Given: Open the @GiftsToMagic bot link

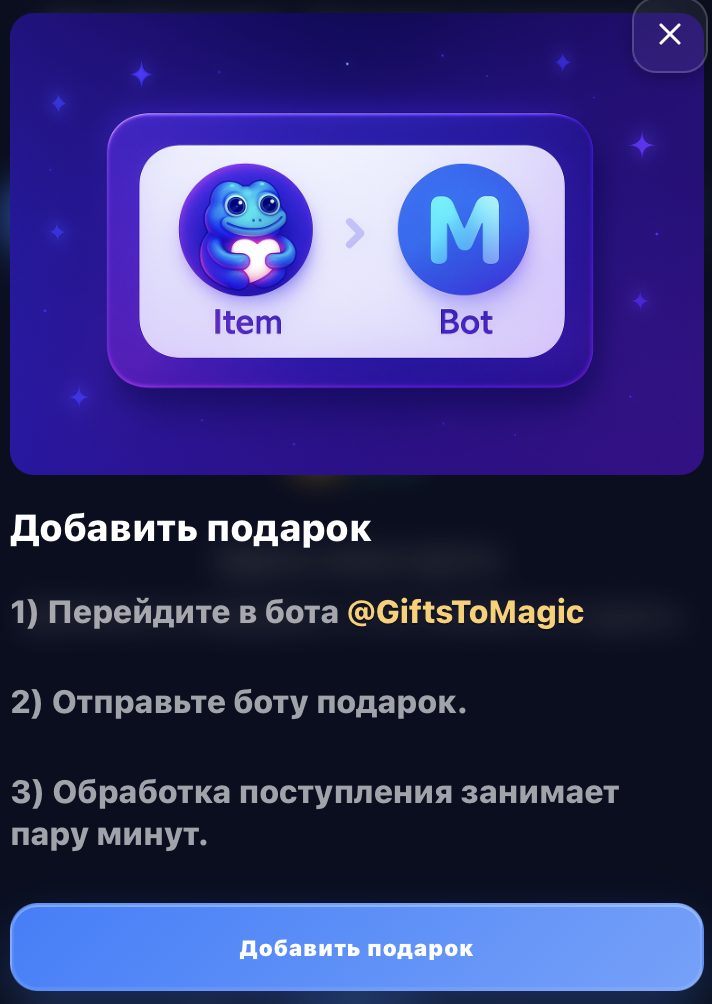Looking at the screenshot, I should point(465,612).
